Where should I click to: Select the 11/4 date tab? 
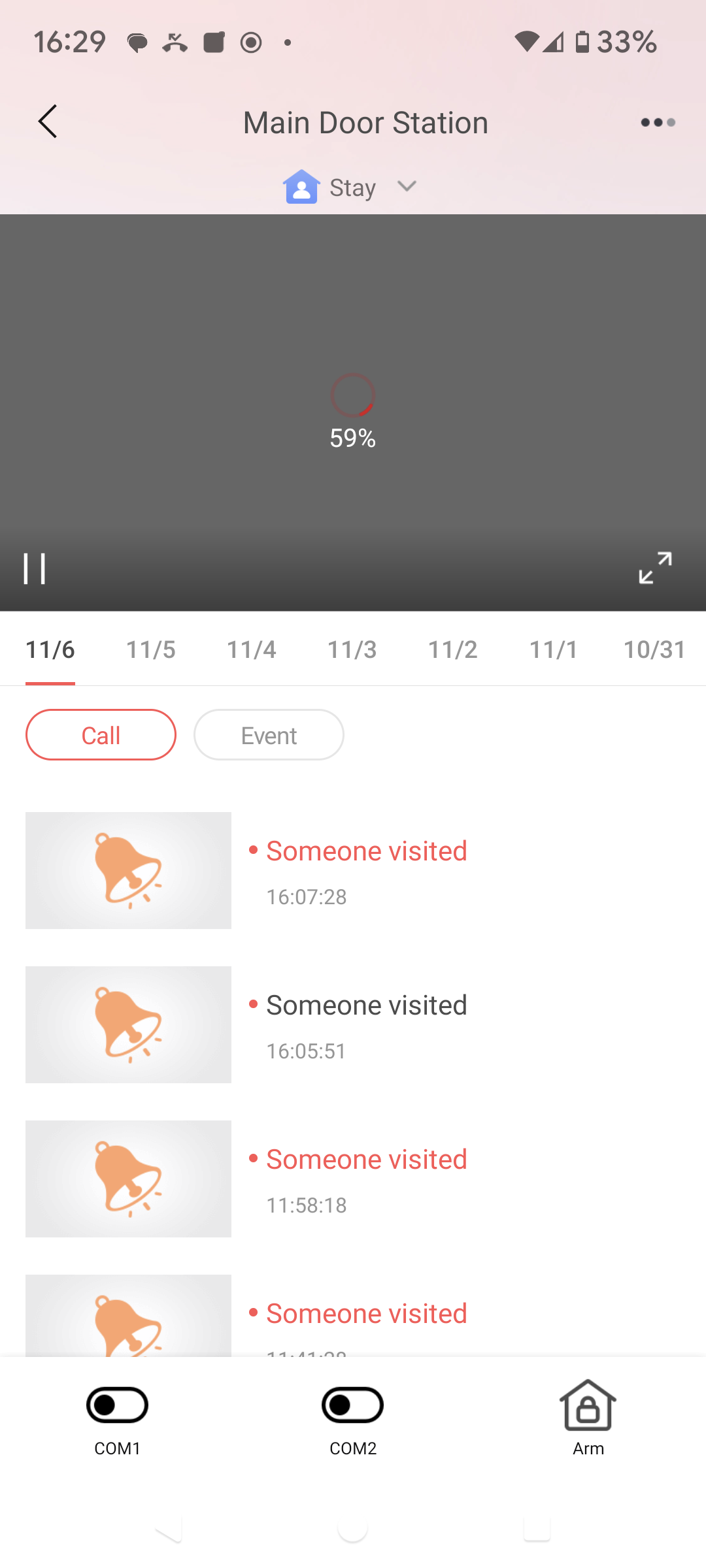[x=251, y=649]
